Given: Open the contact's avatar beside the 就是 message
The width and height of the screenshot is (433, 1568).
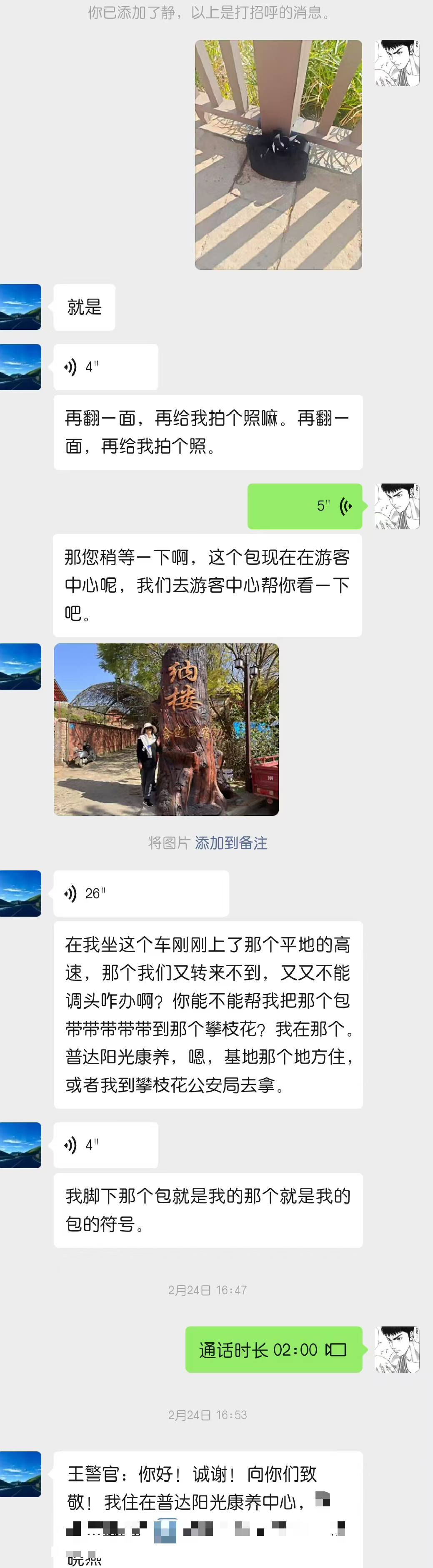Looking at the screenshot, I should tap(21, 307).
